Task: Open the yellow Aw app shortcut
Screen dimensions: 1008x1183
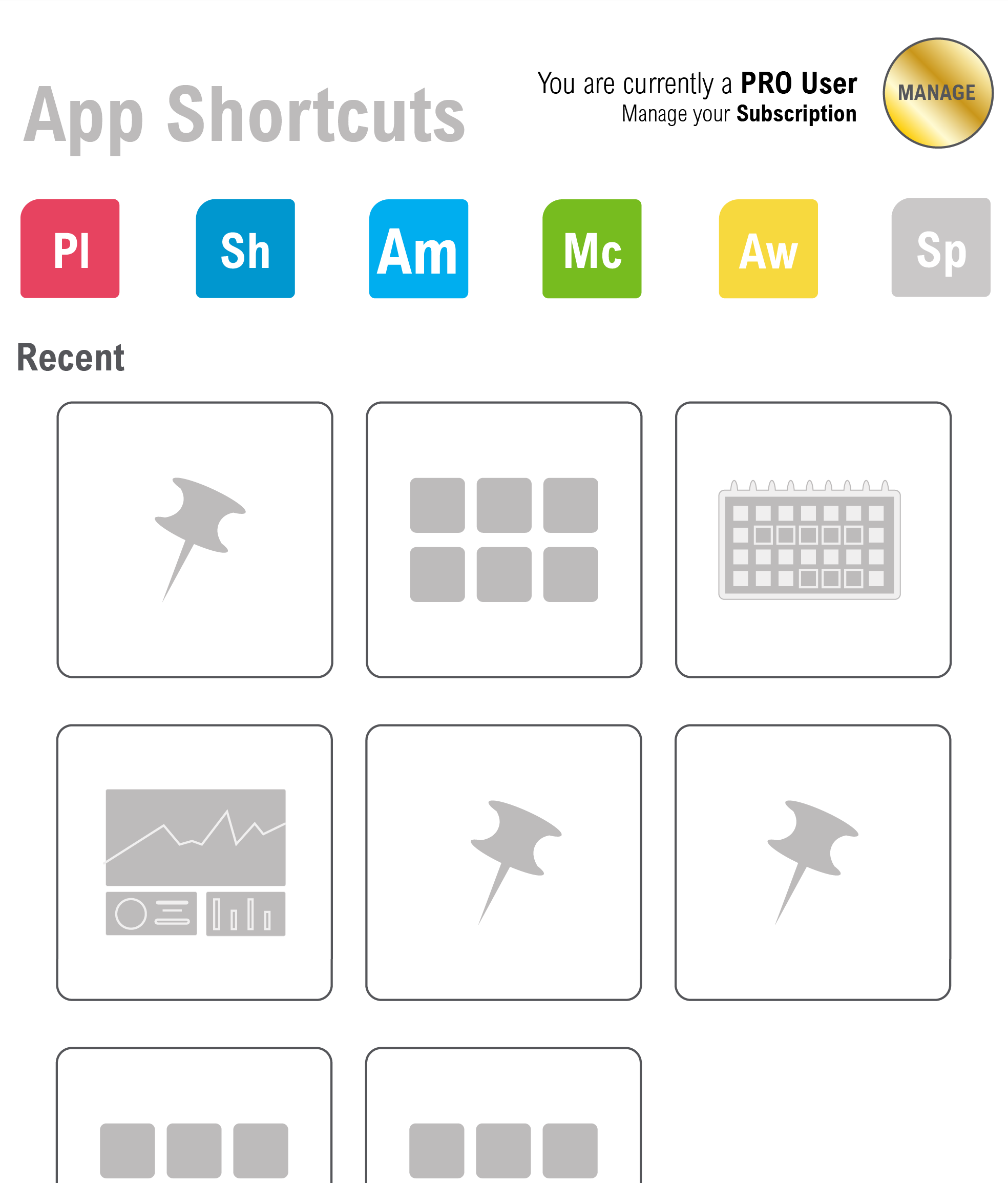Action: coord(768,248)
